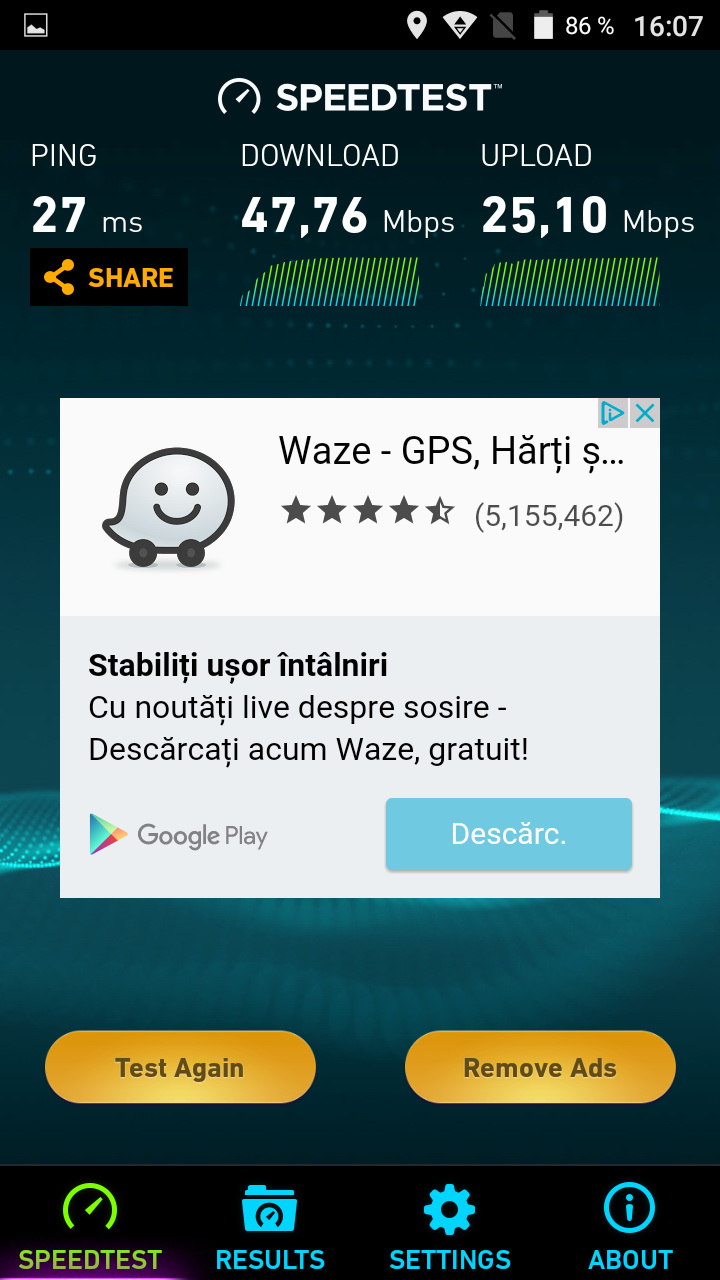Screen dimensions: 720x1280
Task: Go to the About tab
Action: click(x=630, y=1227)
